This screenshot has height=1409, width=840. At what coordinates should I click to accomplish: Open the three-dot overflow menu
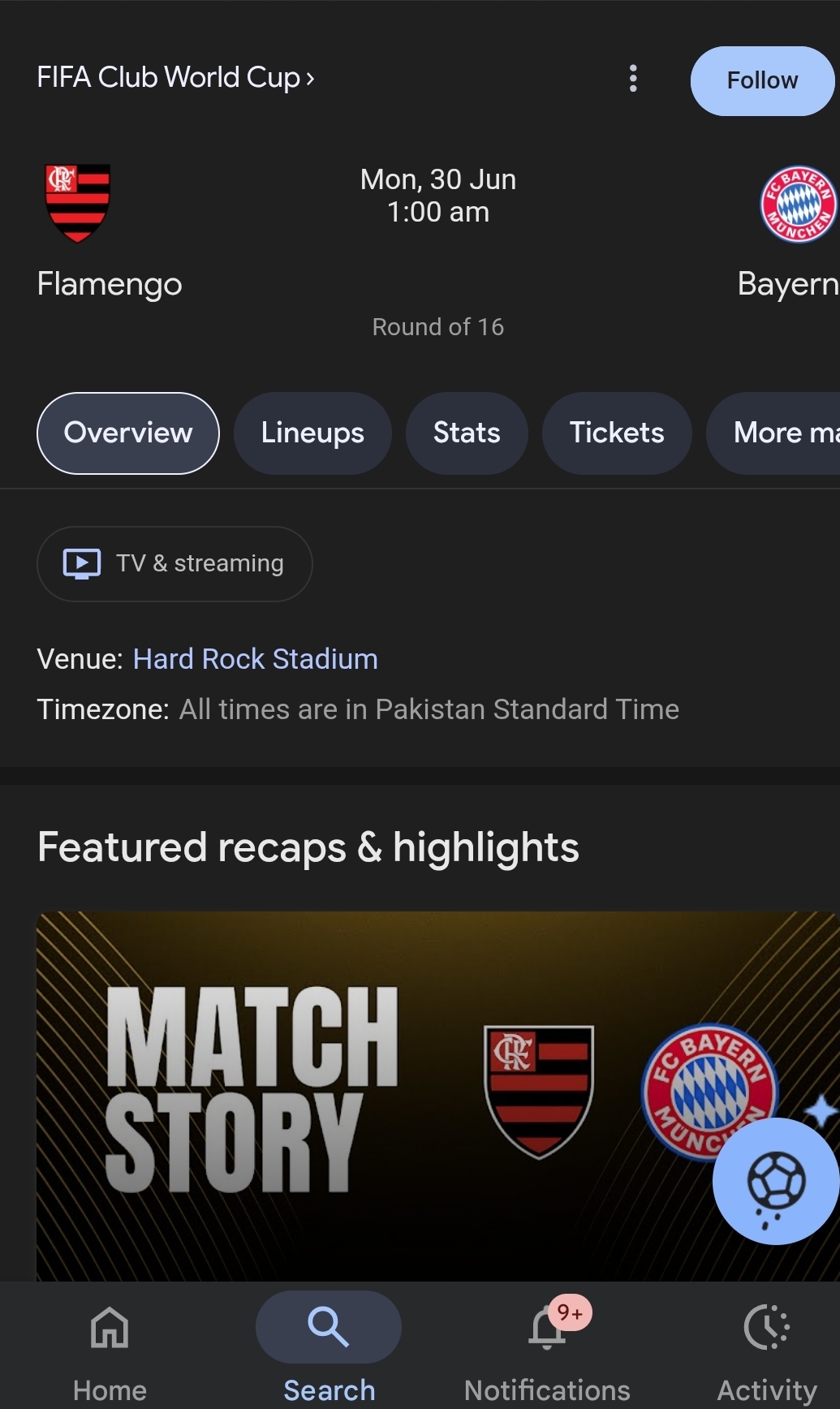point(633,79)
